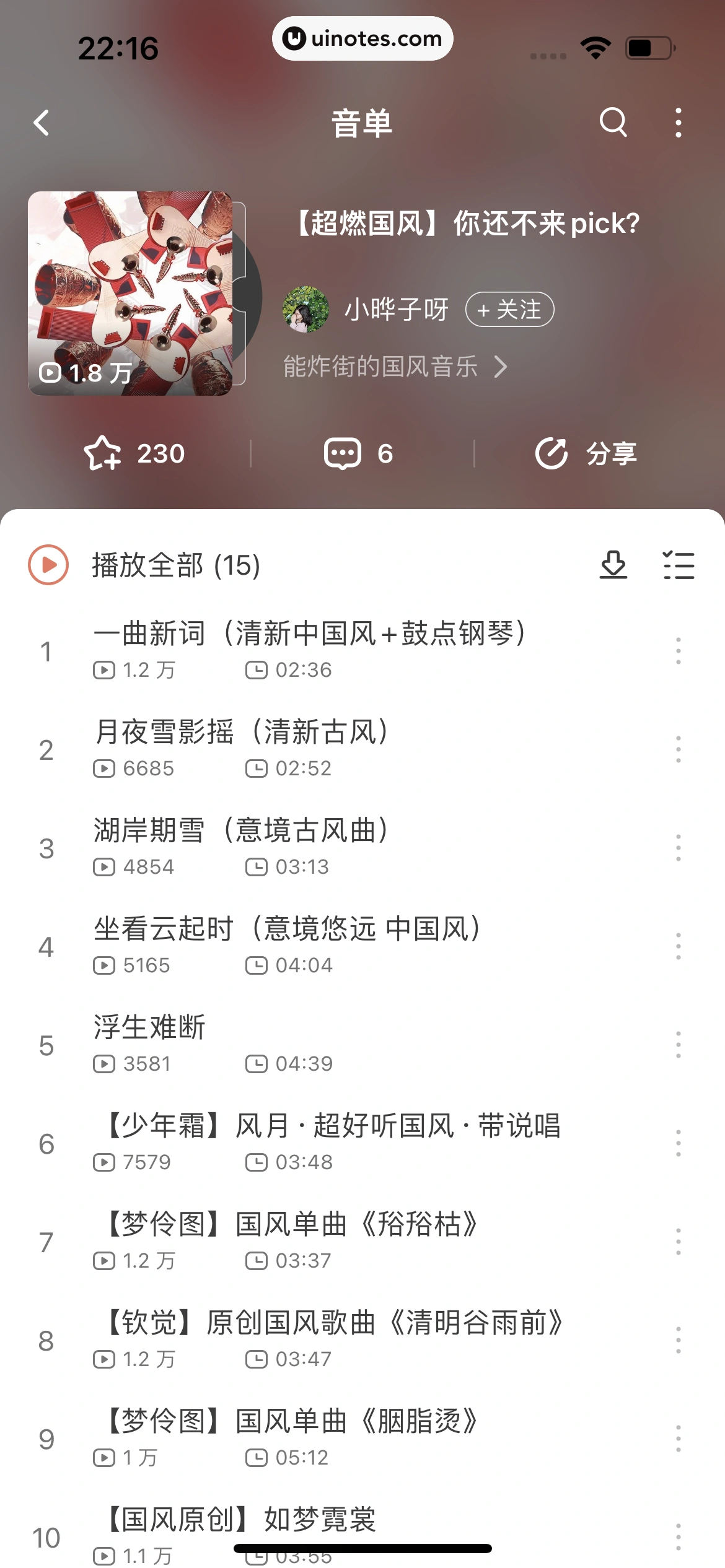Favorite the playlist with the star
This screenshot has width=725, height=1568.
pos(105,452)
